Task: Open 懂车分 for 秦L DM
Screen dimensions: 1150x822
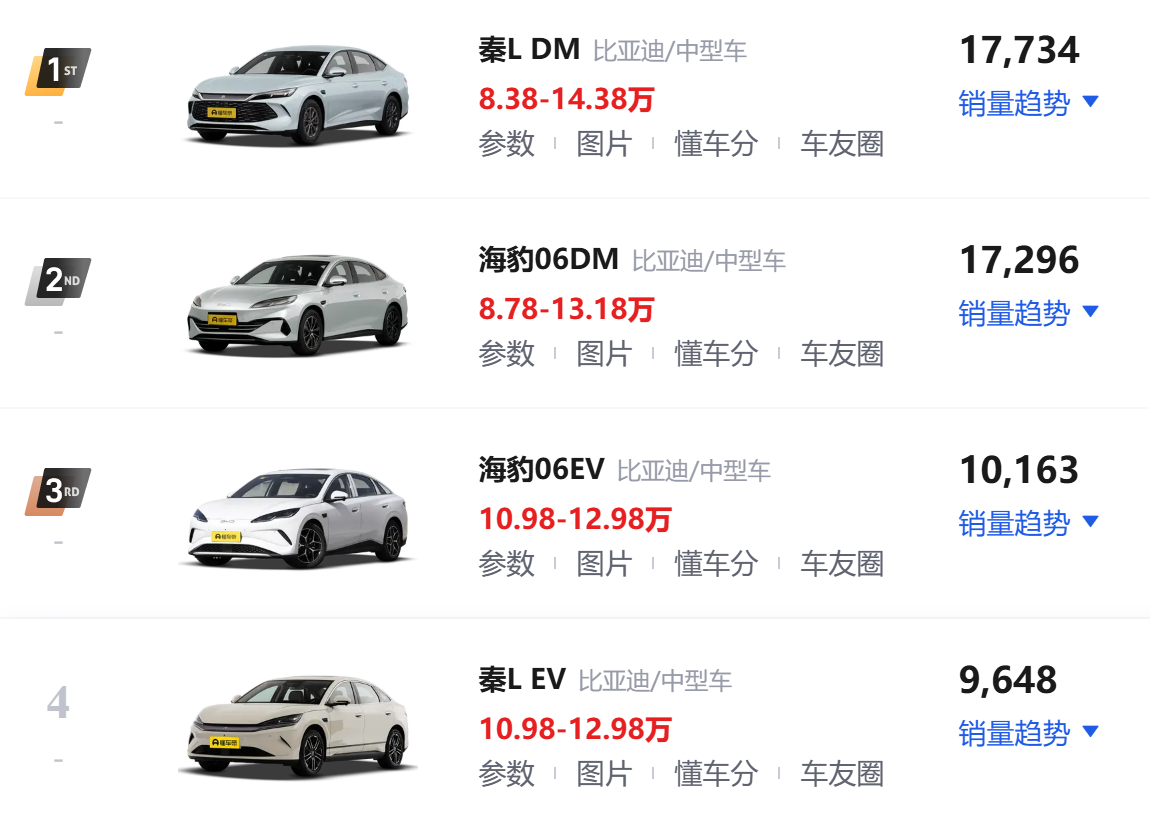Action: point(716,144)
